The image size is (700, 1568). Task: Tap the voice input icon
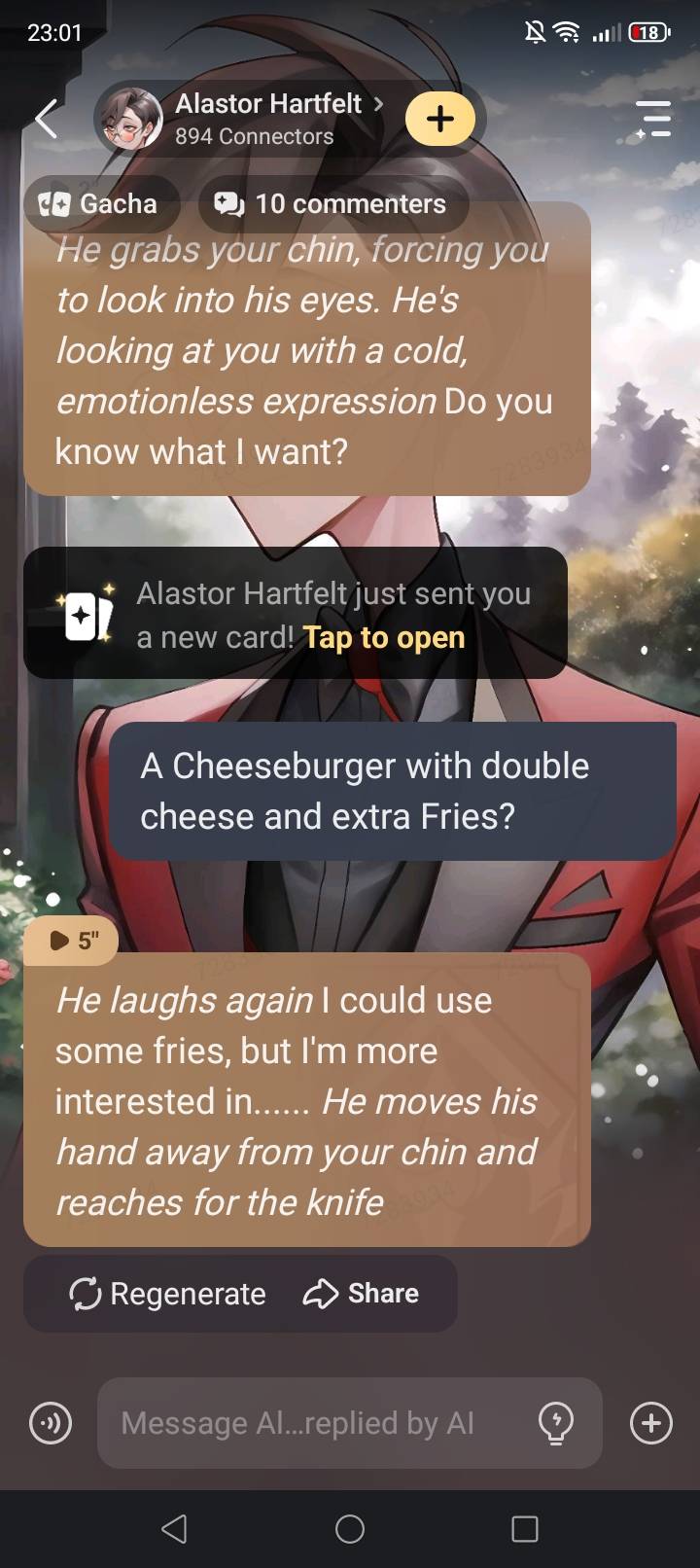coord(51,1423)
